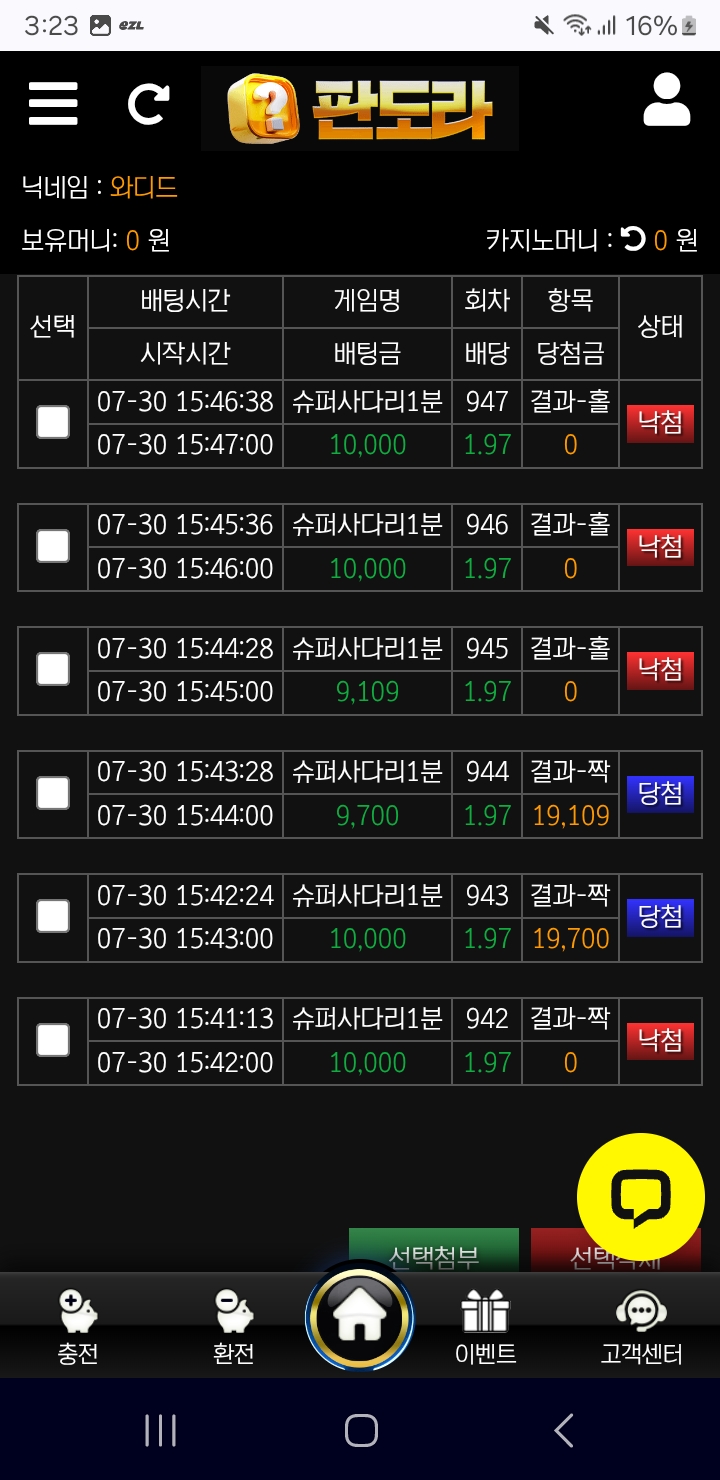Open 고객센터 customer center
Screen dimensions: 720x1480
coord(641,1327)
